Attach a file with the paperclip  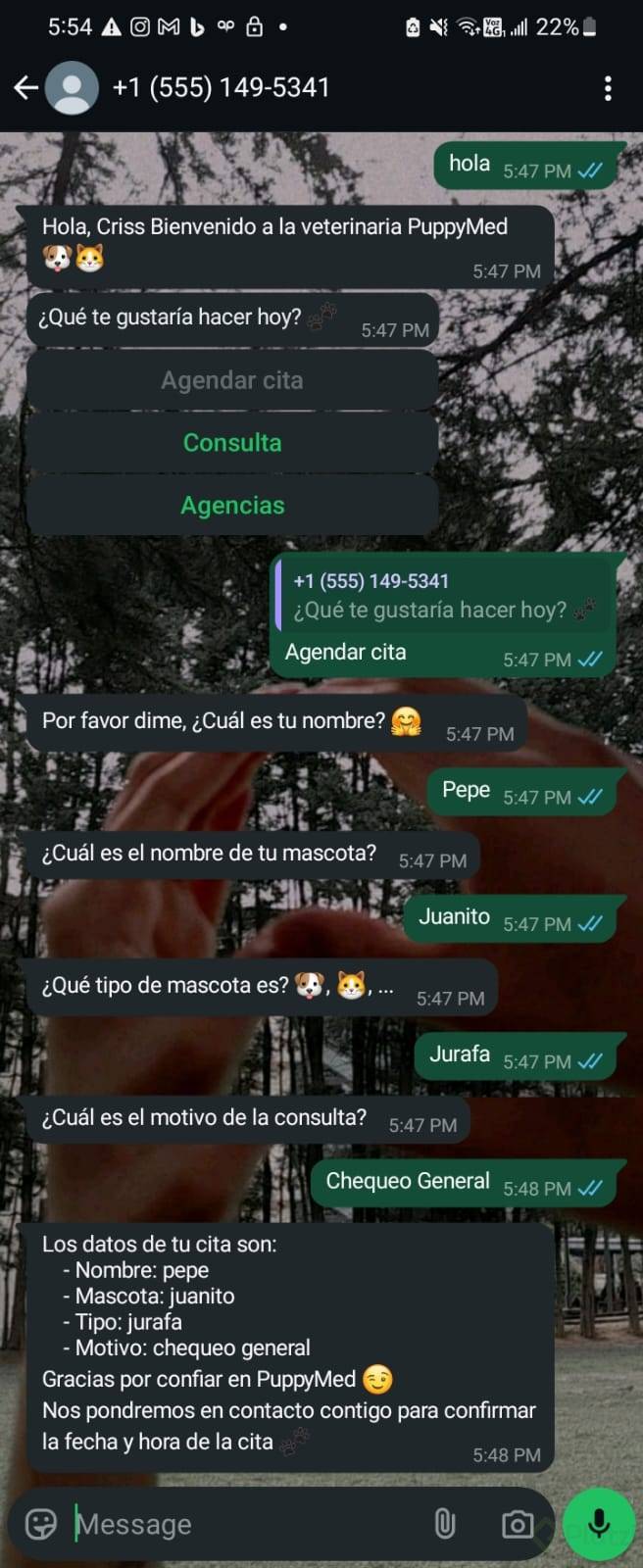445,1524
